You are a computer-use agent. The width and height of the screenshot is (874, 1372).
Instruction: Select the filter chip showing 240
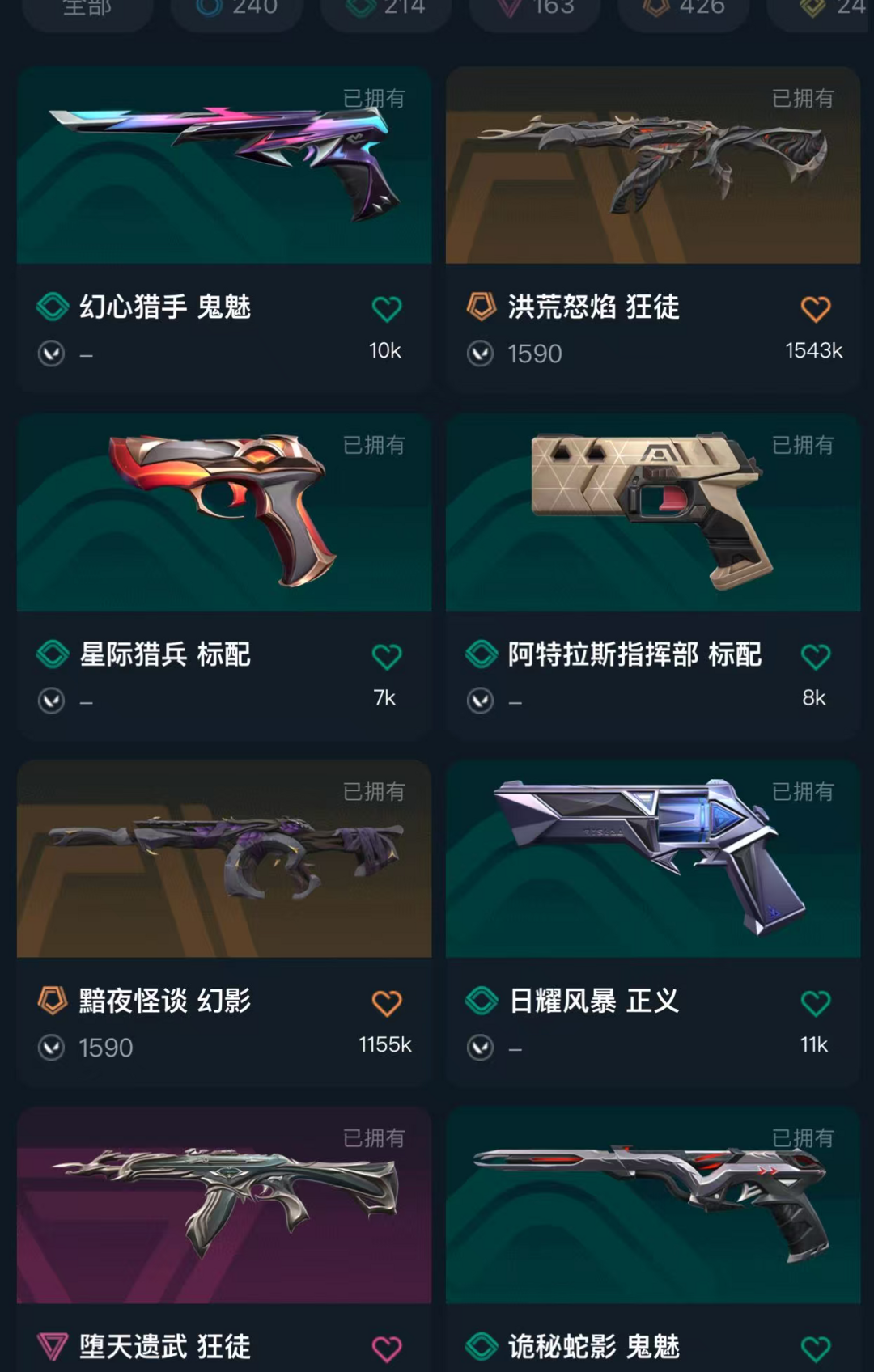click(x=237, y=10)
